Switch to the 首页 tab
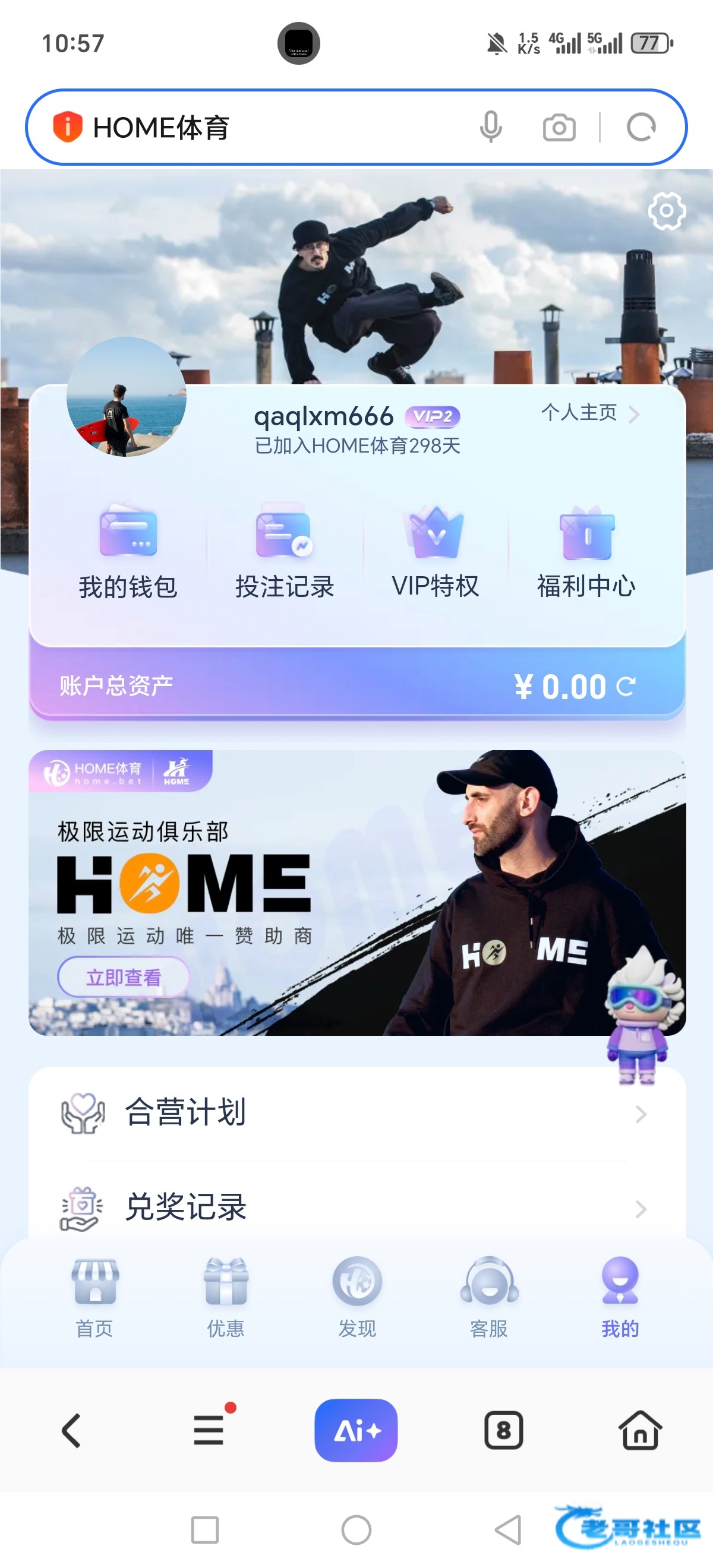 pos(94,1297)
